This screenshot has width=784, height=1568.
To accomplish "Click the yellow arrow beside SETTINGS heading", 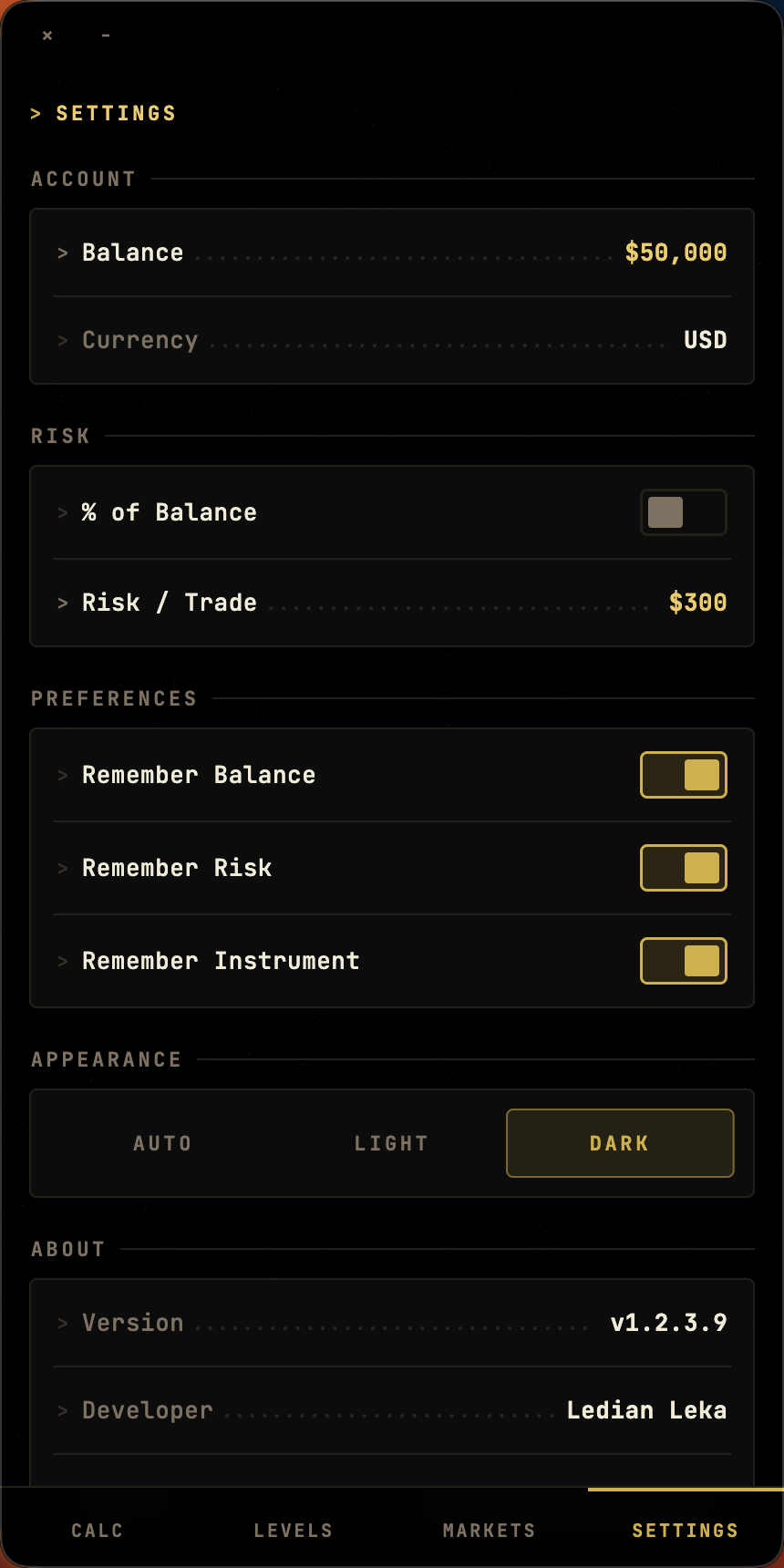I will (x=36, y=113).
